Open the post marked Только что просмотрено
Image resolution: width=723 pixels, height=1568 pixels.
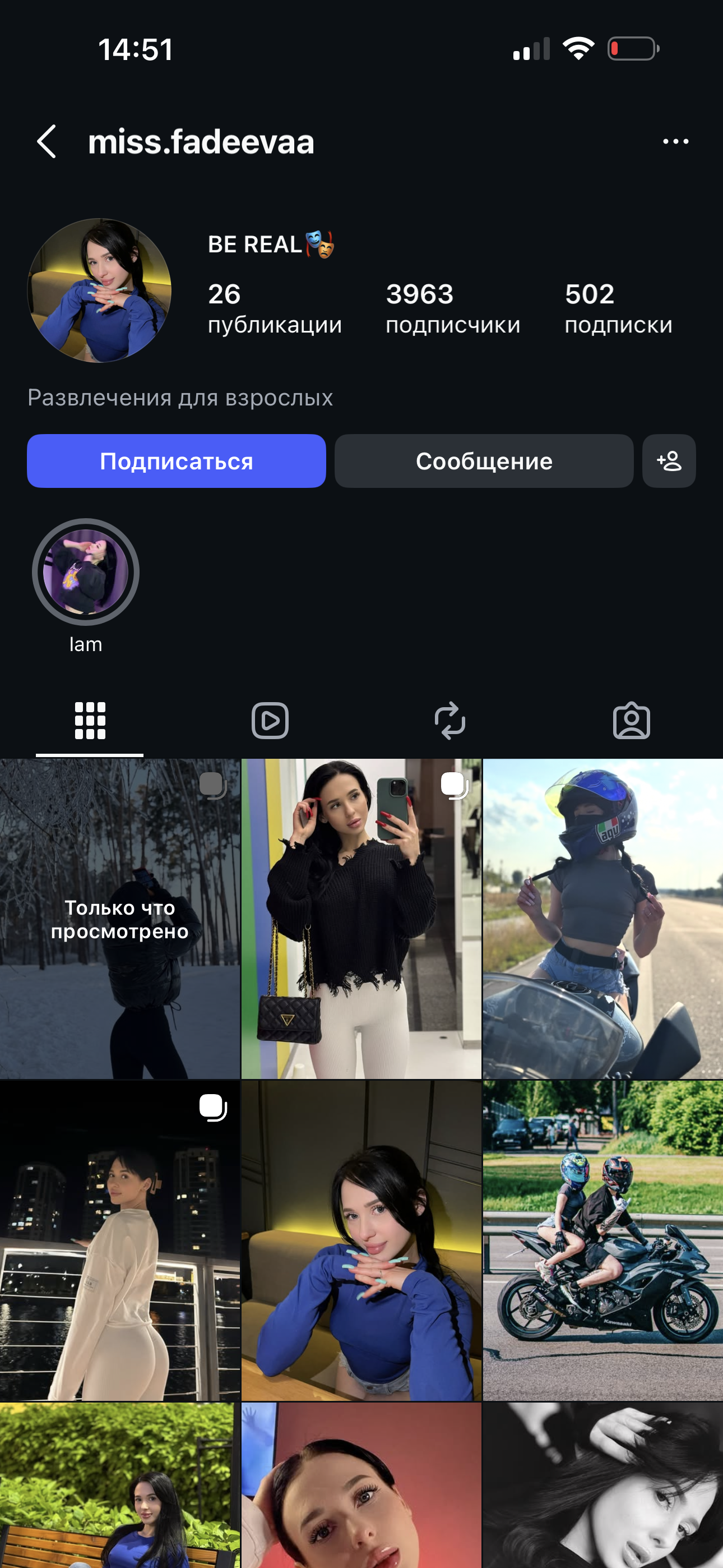120,919
